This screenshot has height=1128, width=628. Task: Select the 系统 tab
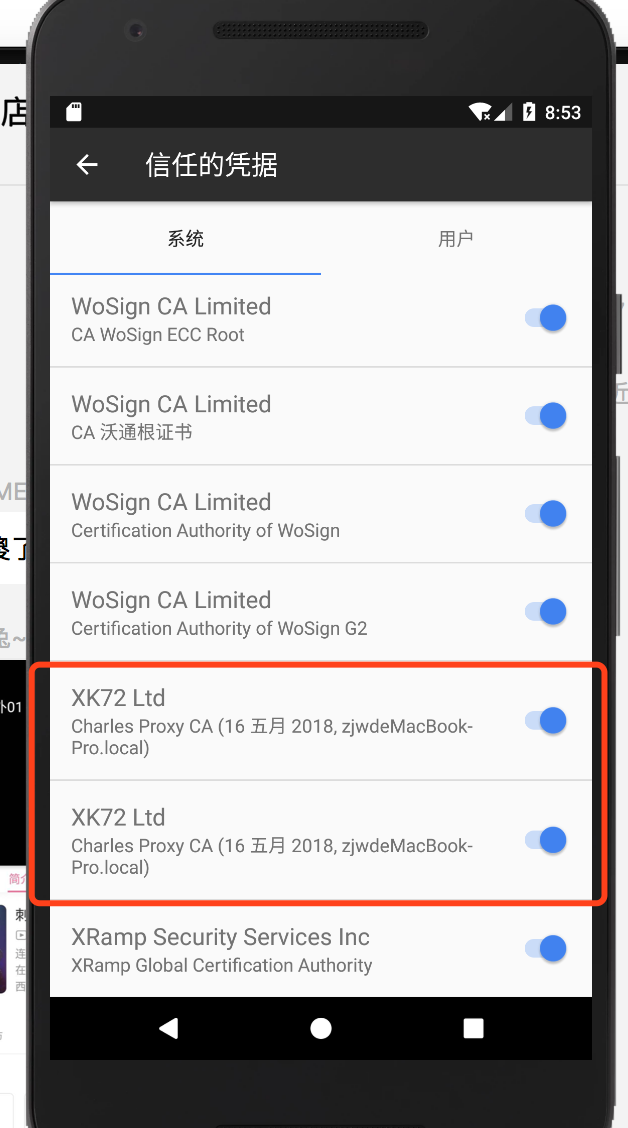(x=186, y=239)
